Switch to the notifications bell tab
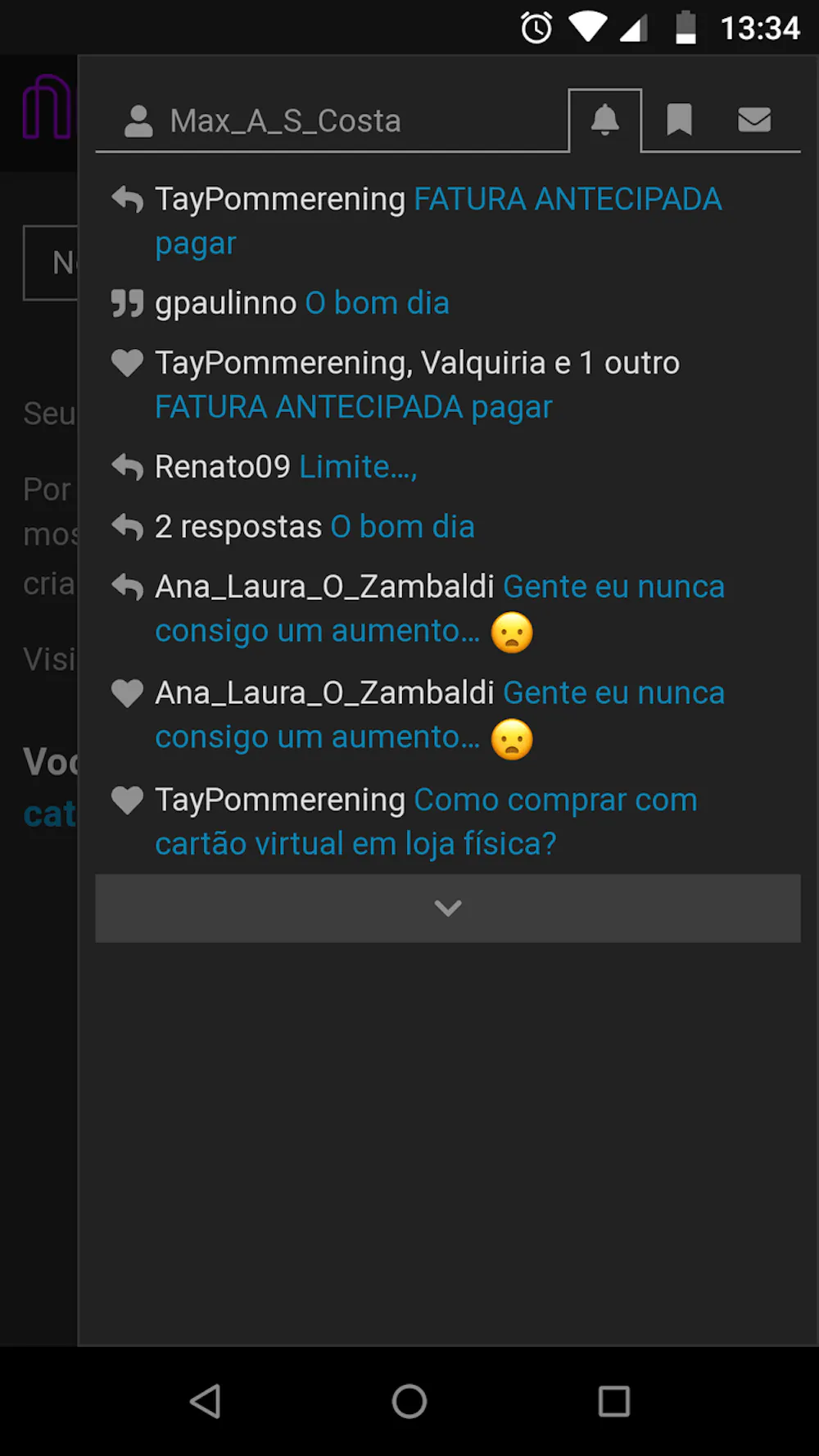Image resolution: width=819 pixels, height=1456 pixels. click(x=604, y=120)
